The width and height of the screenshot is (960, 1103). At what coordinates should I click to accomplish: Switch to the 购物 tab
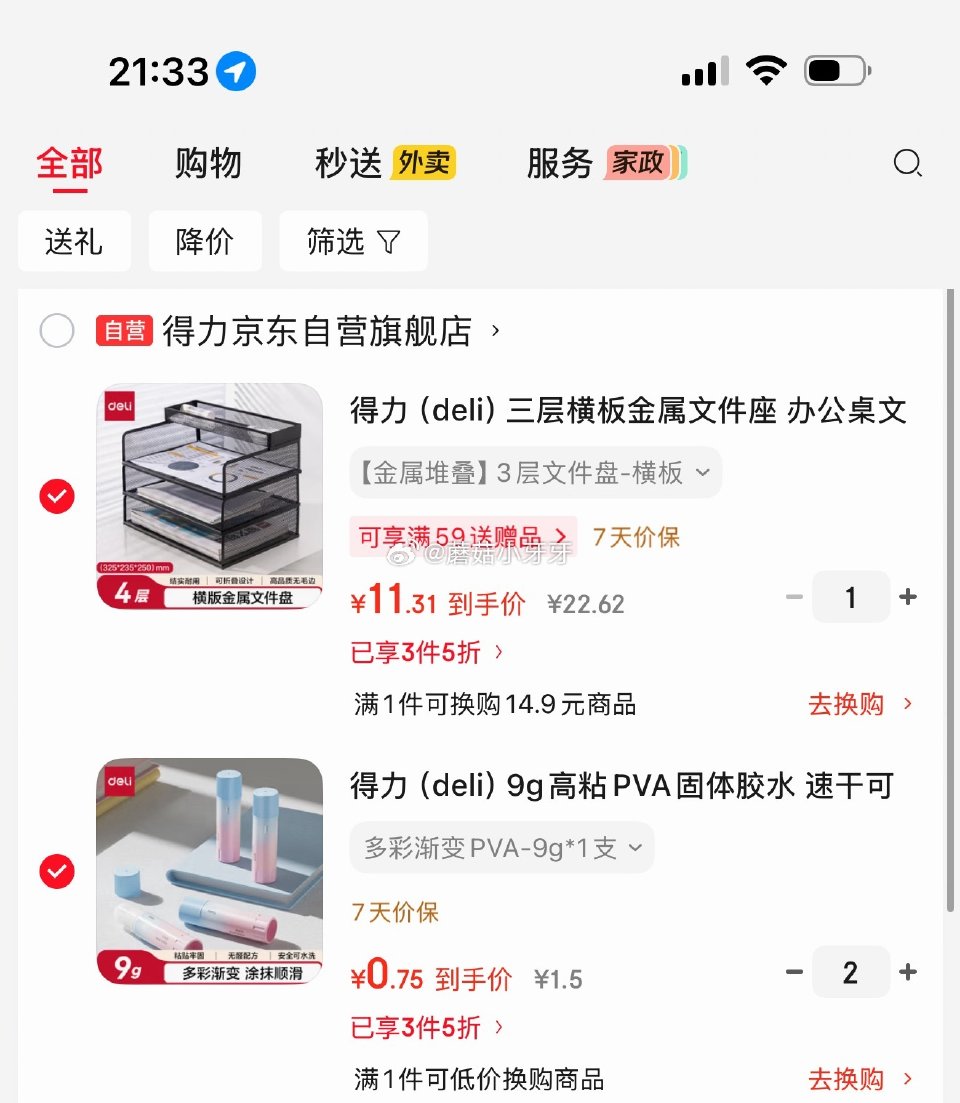tap(207, 163)
